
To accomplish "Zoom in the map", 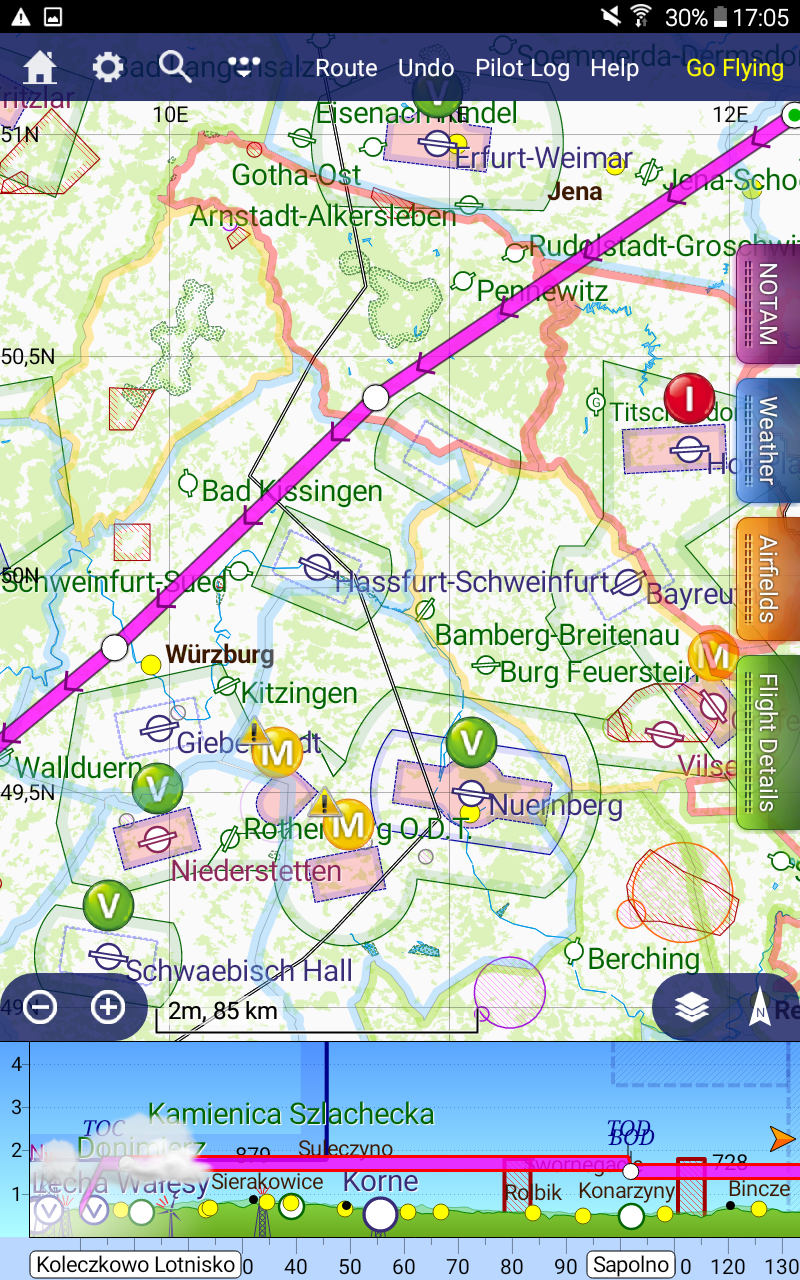I will point(108,1007).
